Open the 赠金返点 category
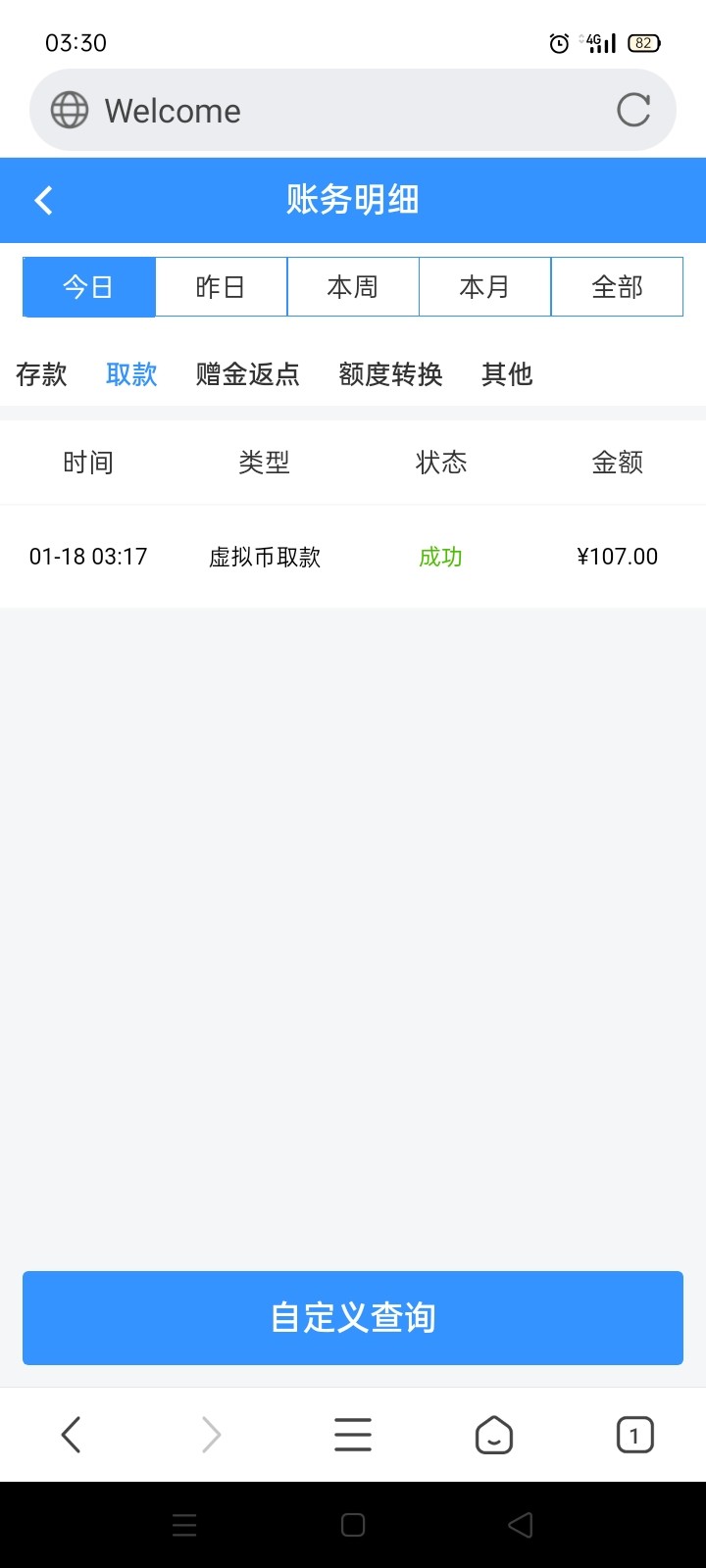706x1568 pixels. pyautogui.click(x=248, y=374)
